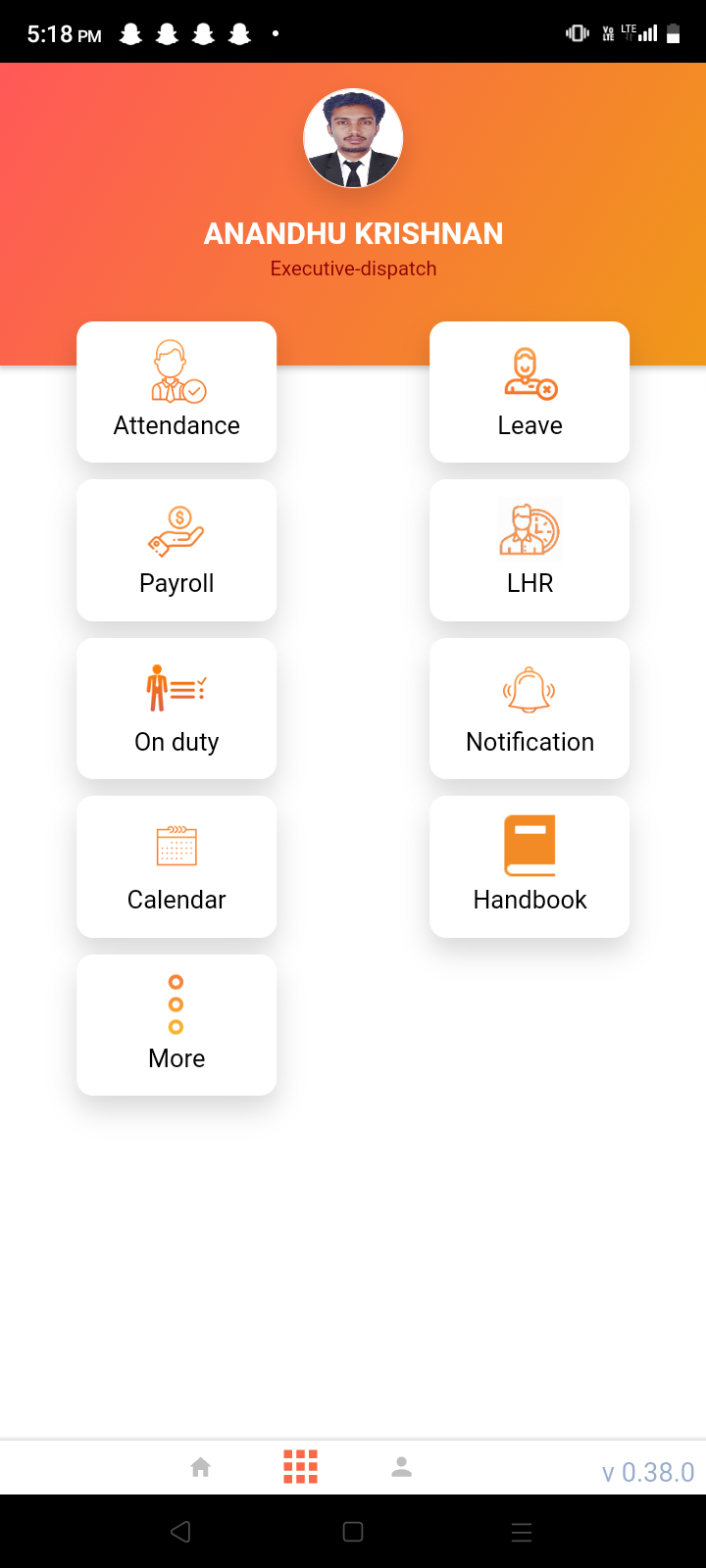706x1568 pixels.
Task: Go back using system back button
Action: 180,1532
